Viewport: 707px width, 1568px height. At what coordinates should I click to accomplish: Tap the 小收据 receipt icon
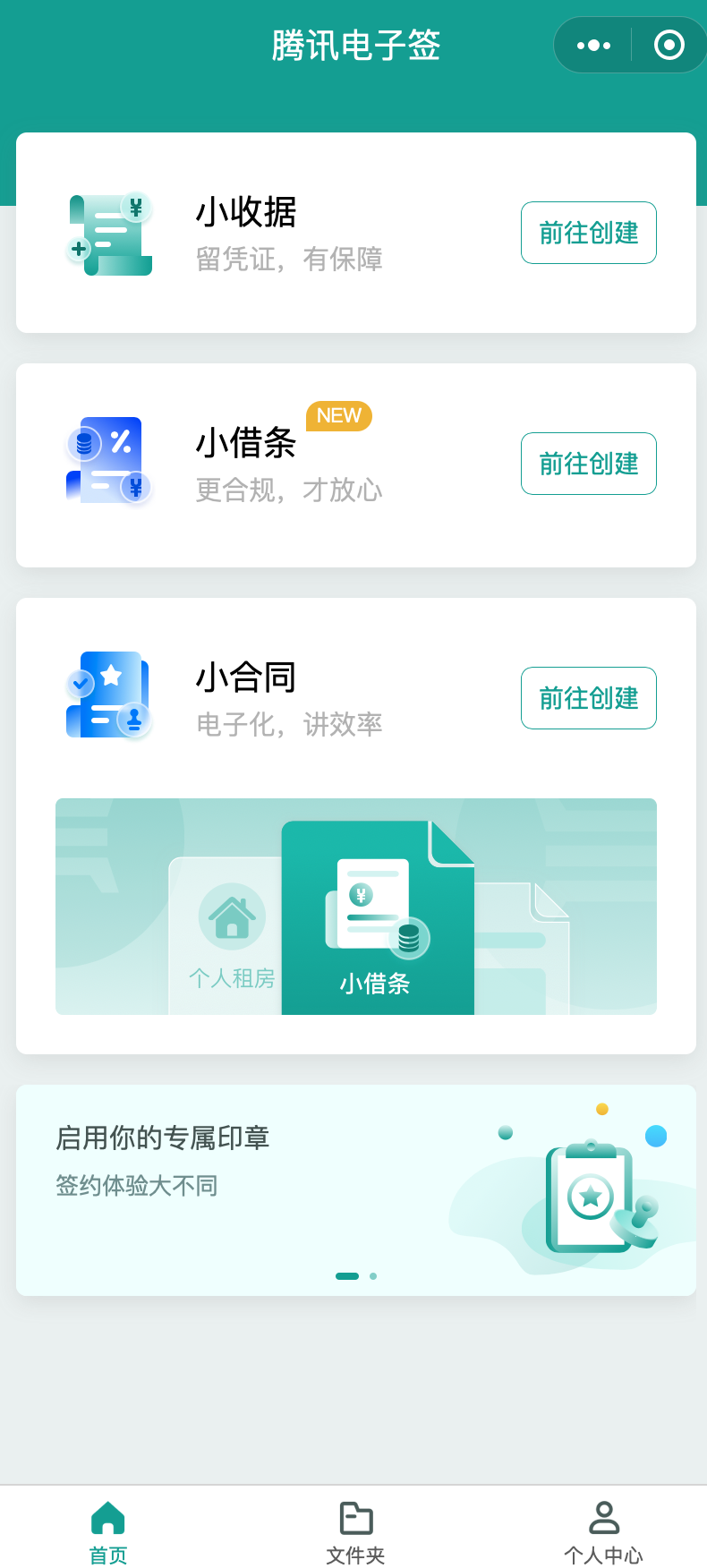[x=108, y=233]
